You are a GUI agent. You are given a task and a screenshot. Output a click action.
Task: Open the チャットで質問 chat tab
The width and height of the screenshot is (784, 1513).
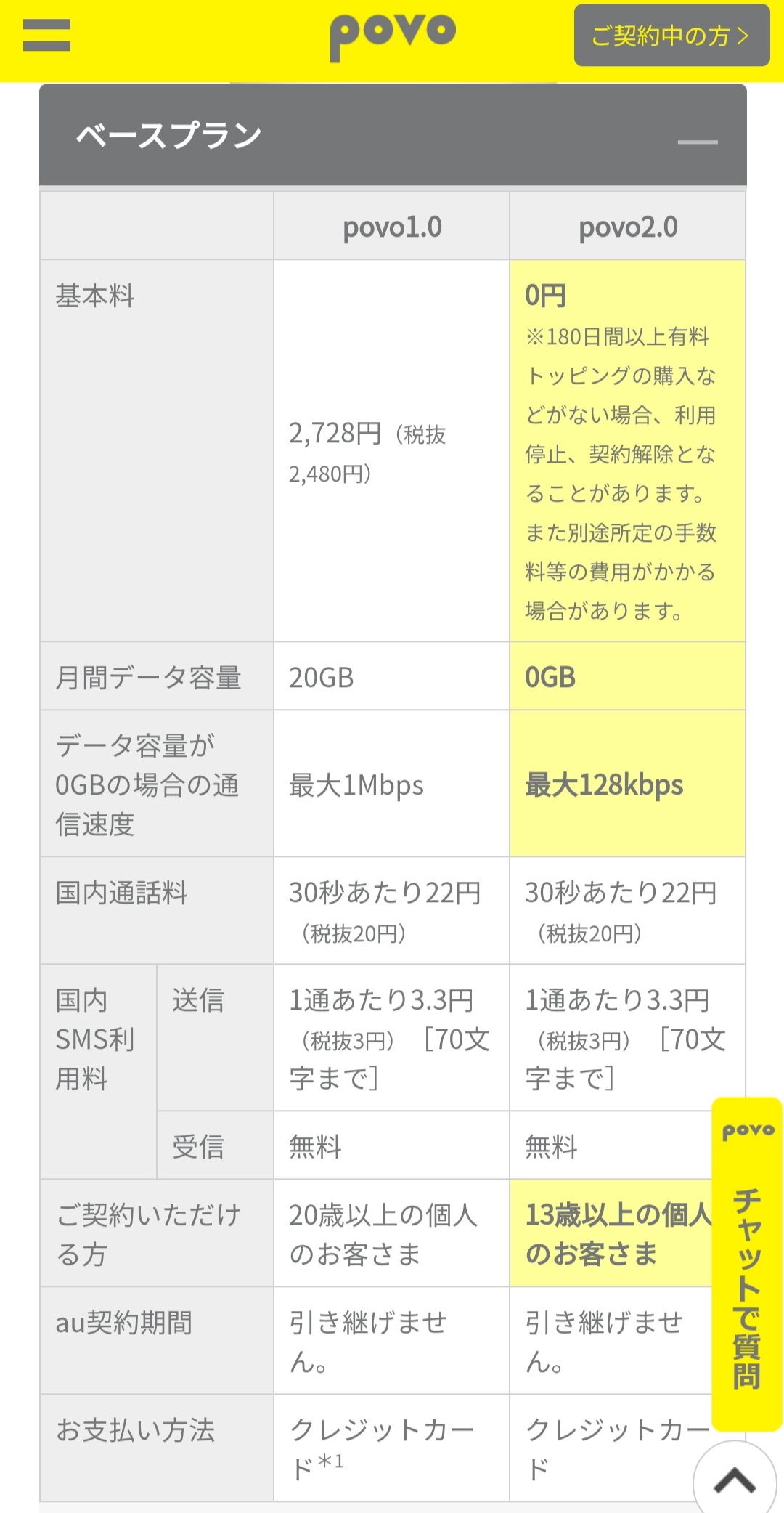747,1264
